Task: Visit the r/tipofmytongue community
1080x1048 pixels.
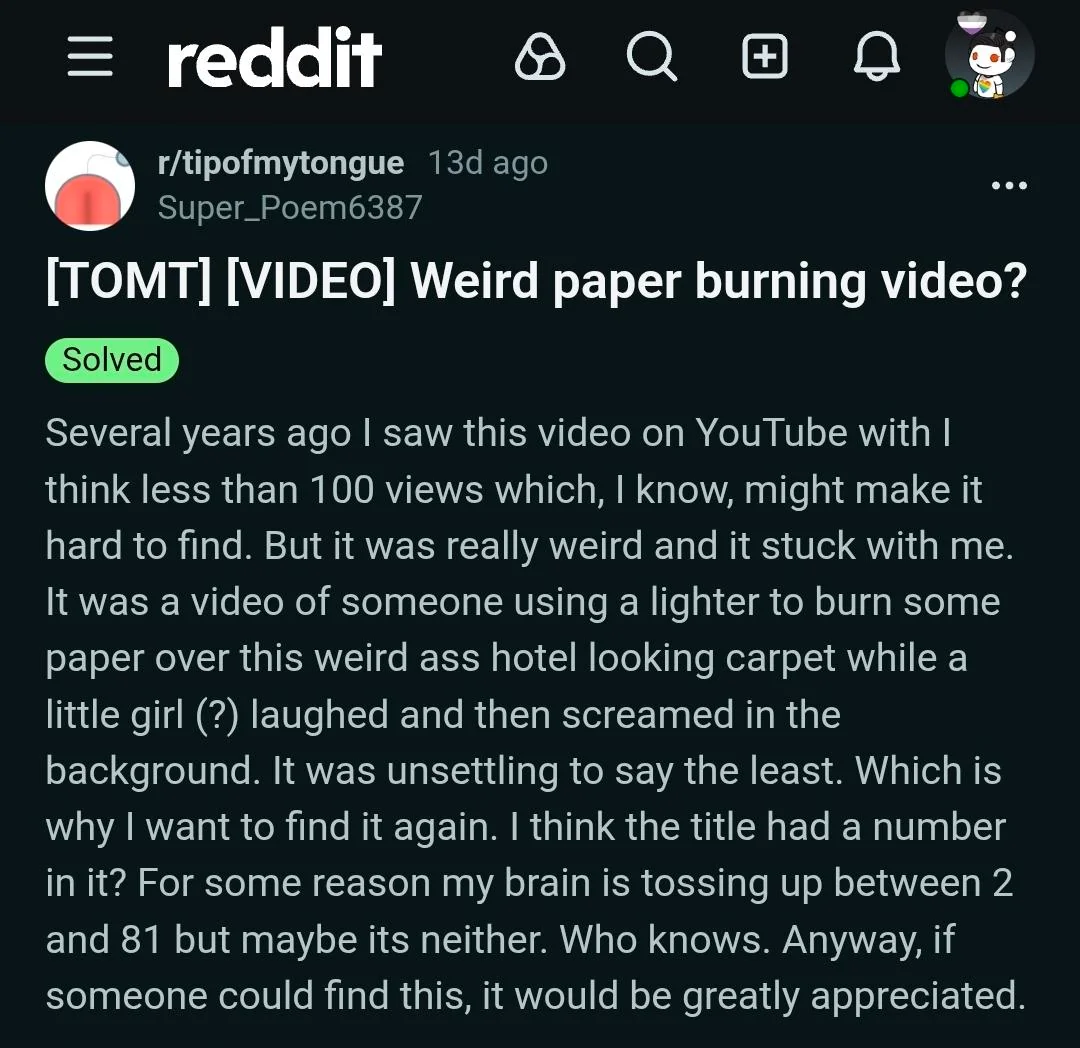Action: click(281, 163)
